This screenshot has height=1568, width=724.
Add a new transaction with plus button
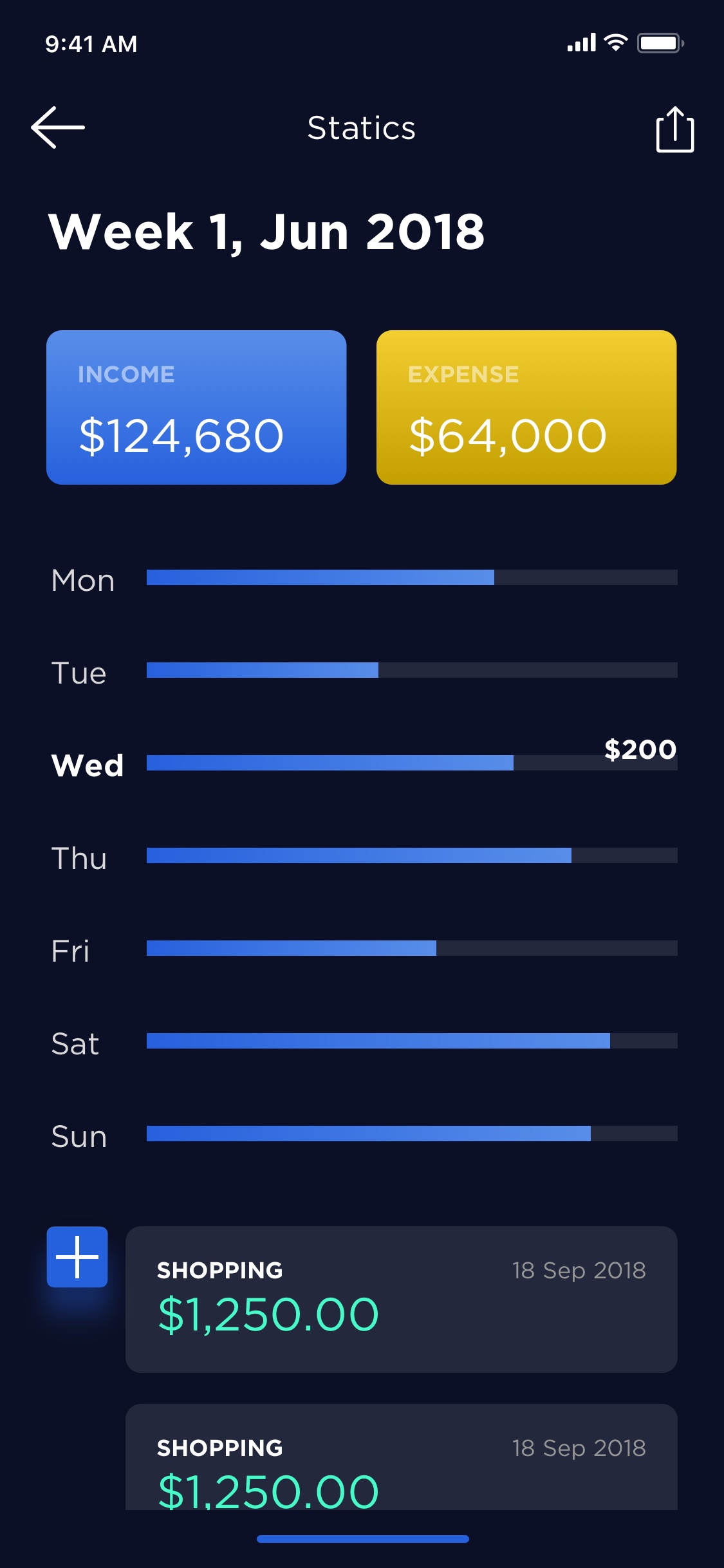click(77, 1257)
